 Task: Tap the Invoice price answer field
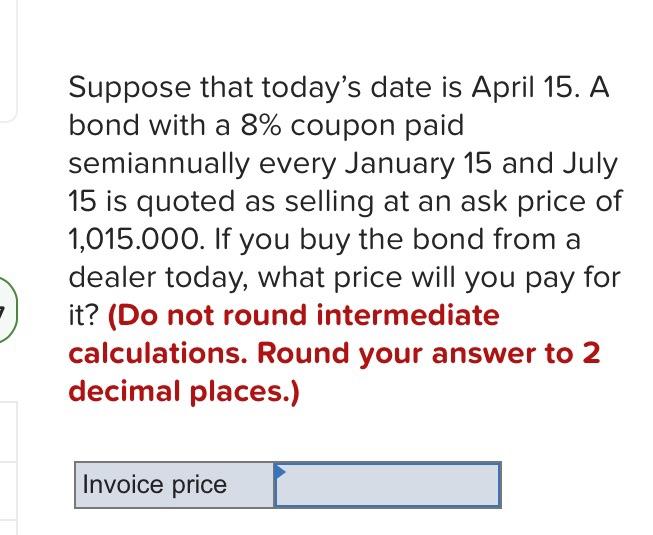[x=387, y=485]
